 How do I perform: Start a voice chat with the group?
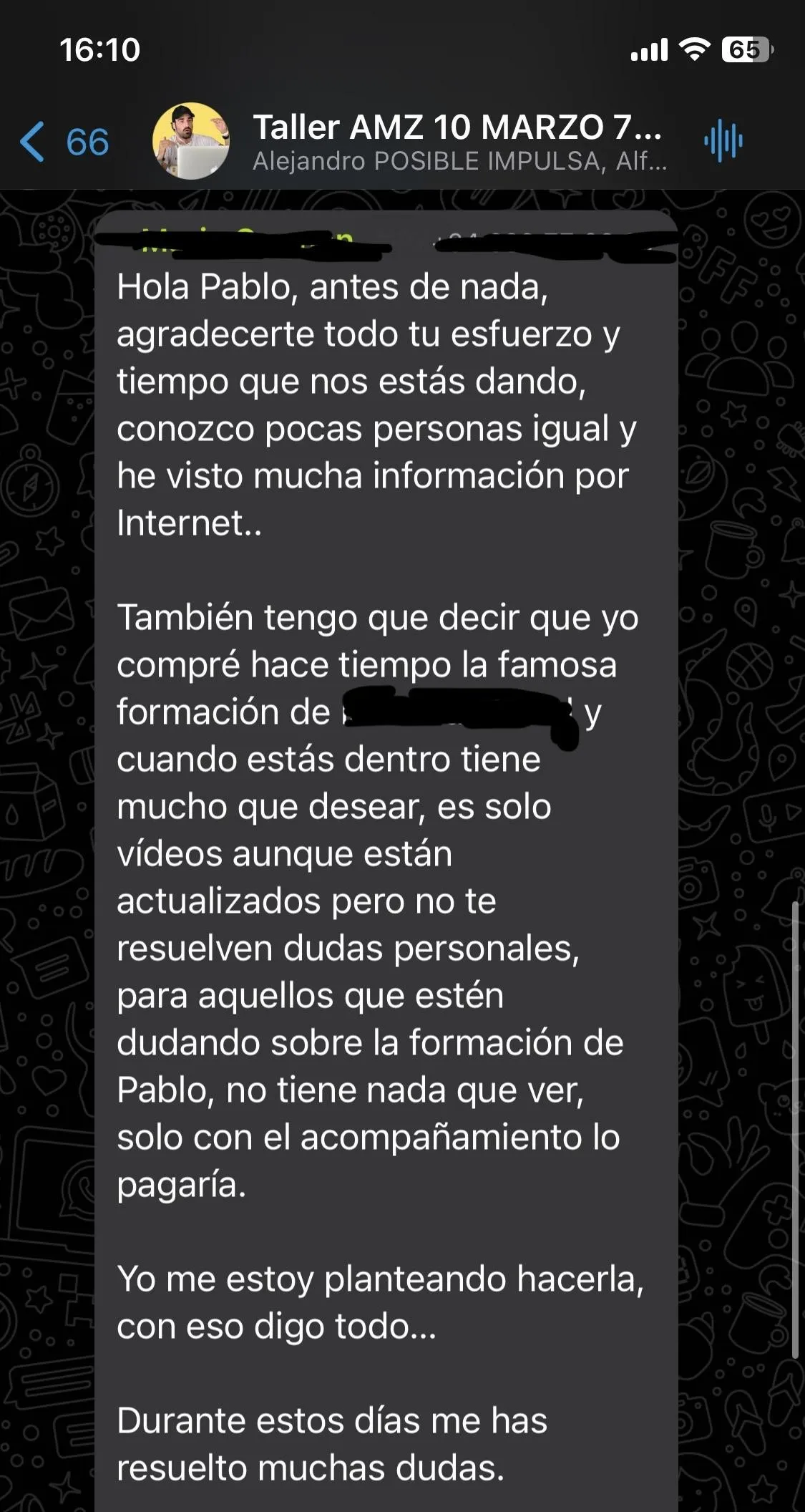coord(723,141)
